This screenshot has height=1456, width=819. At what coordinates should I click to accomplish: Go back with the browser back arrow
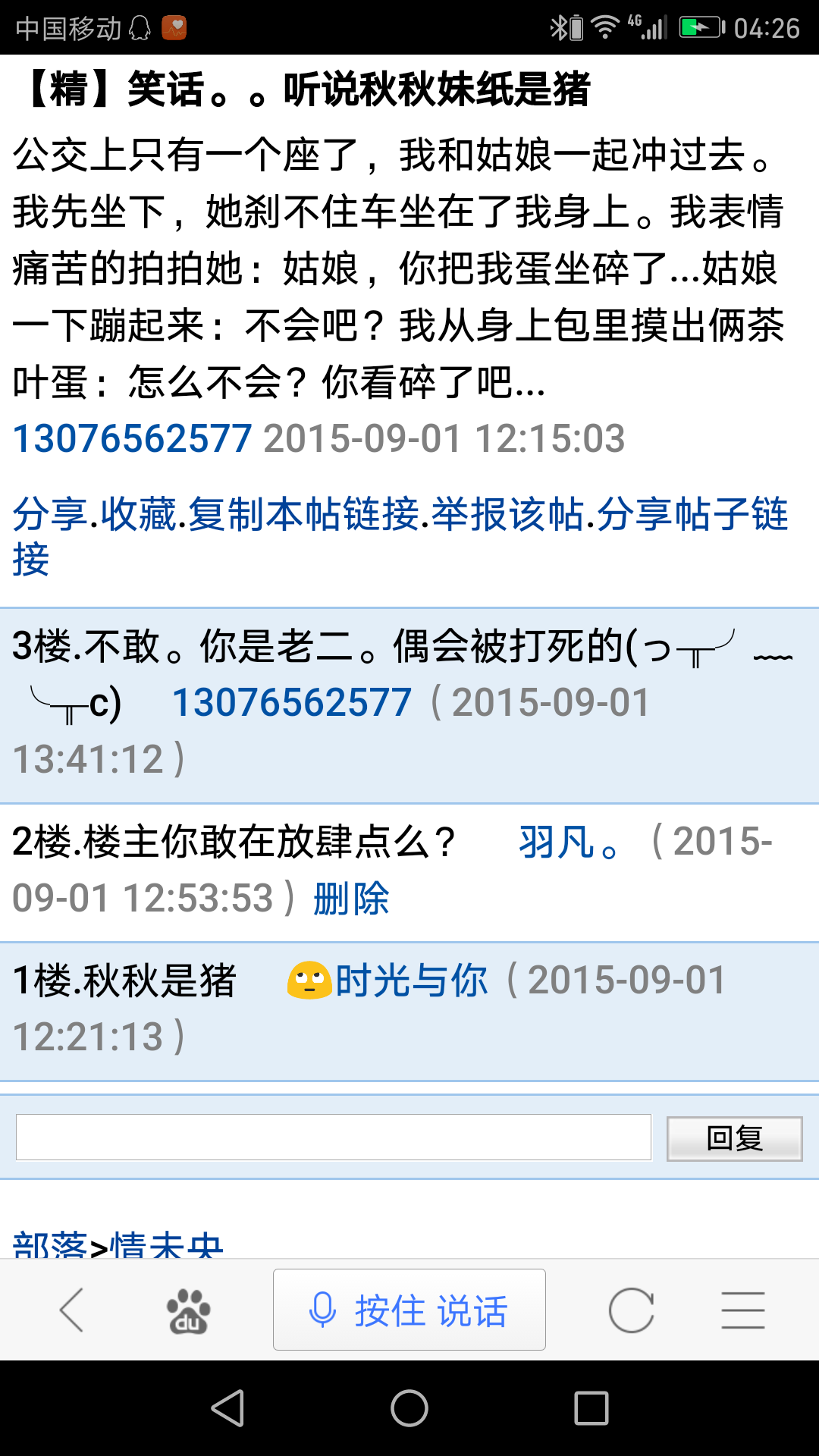[x=72, y=1310]
